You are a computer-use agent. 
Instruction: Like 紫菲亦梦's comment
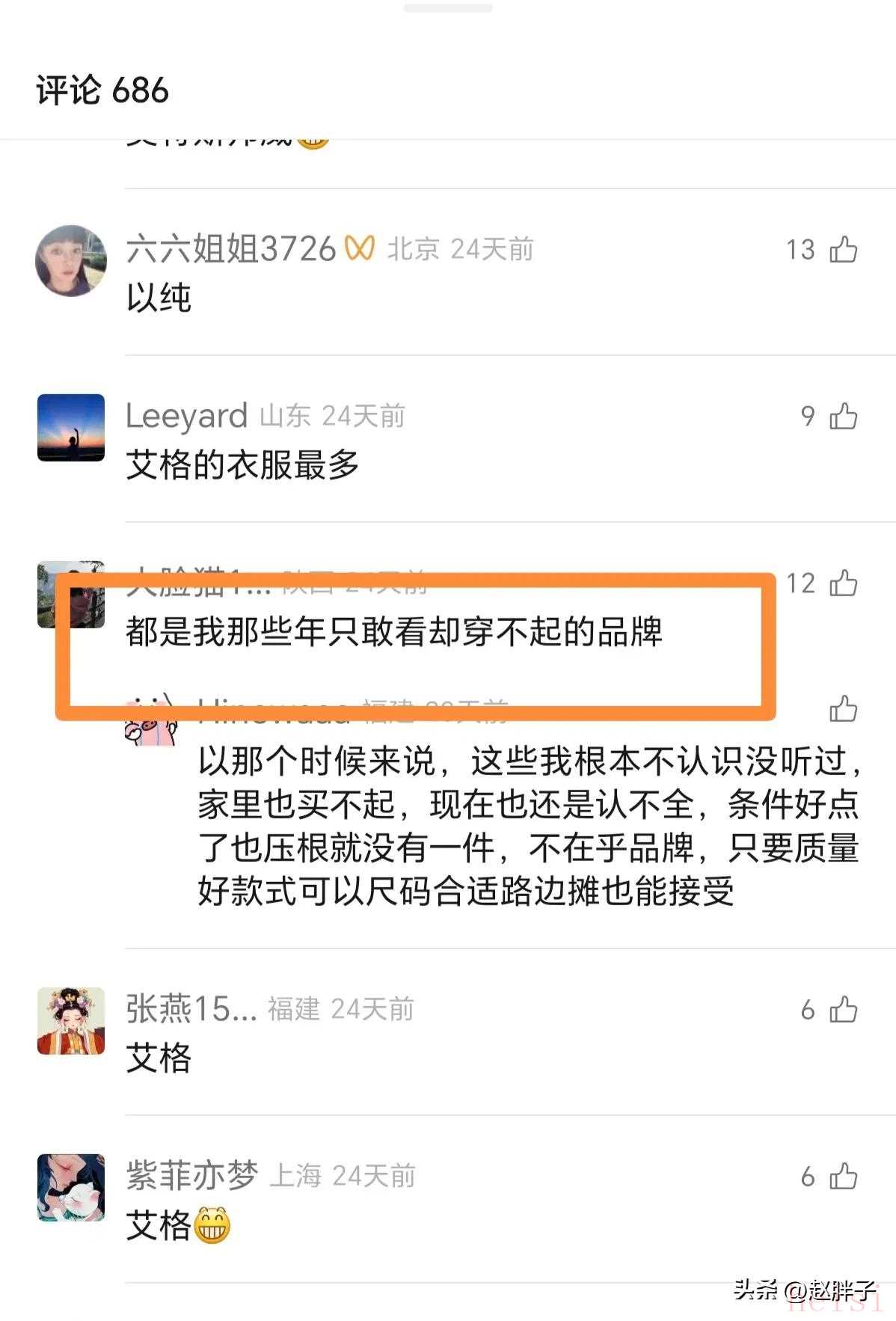[x=843, y=1177]
